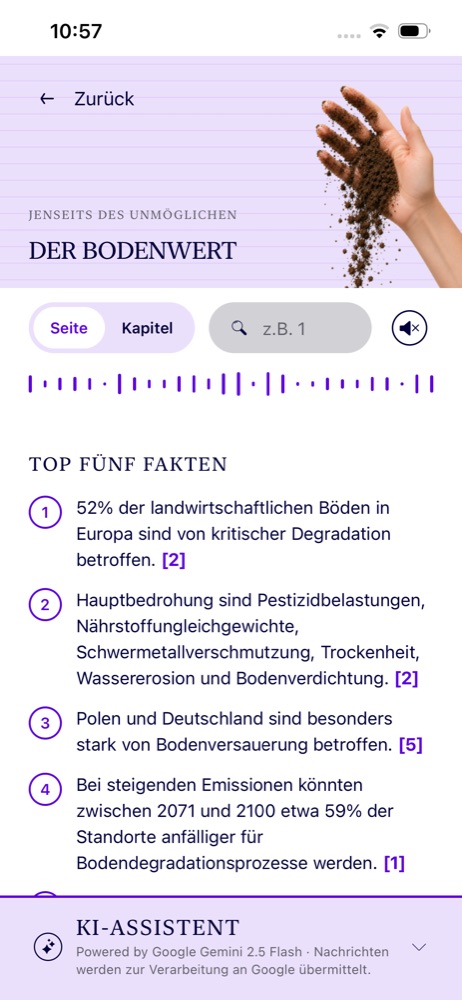Expand the KI-Assistent panel chevron

tap(419, 947)
